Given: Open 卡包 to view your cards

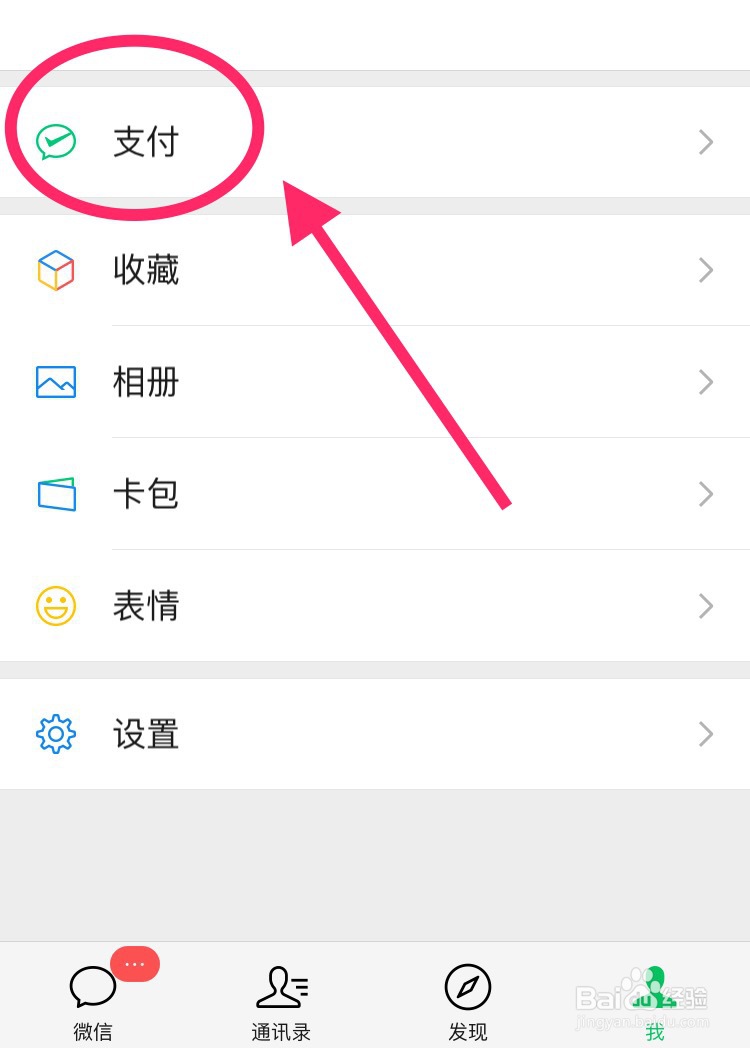Looking at the screenshot, I should coord(146,494).
